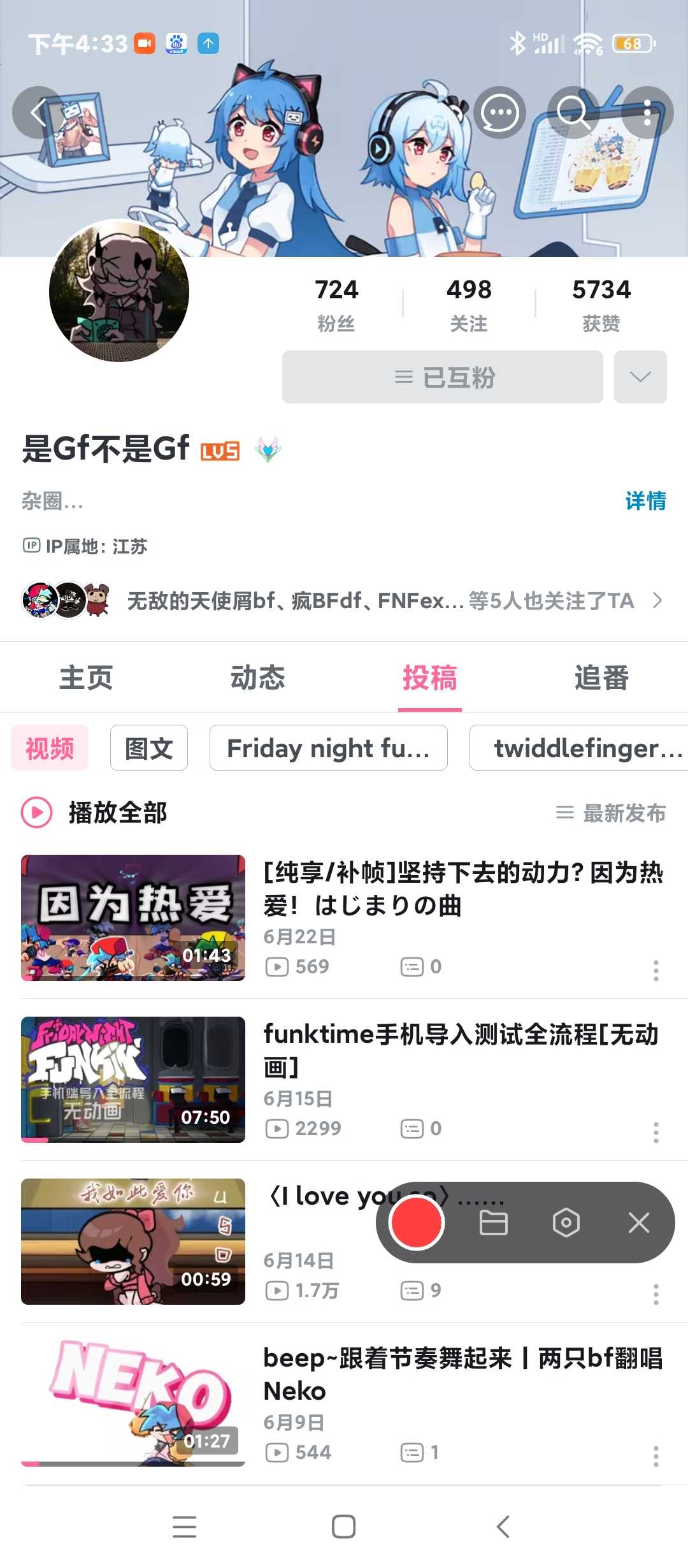The height and width of the screenshot is (1568, 688).
Task: Switch to the 主页 tab
Action: point(86,678)
